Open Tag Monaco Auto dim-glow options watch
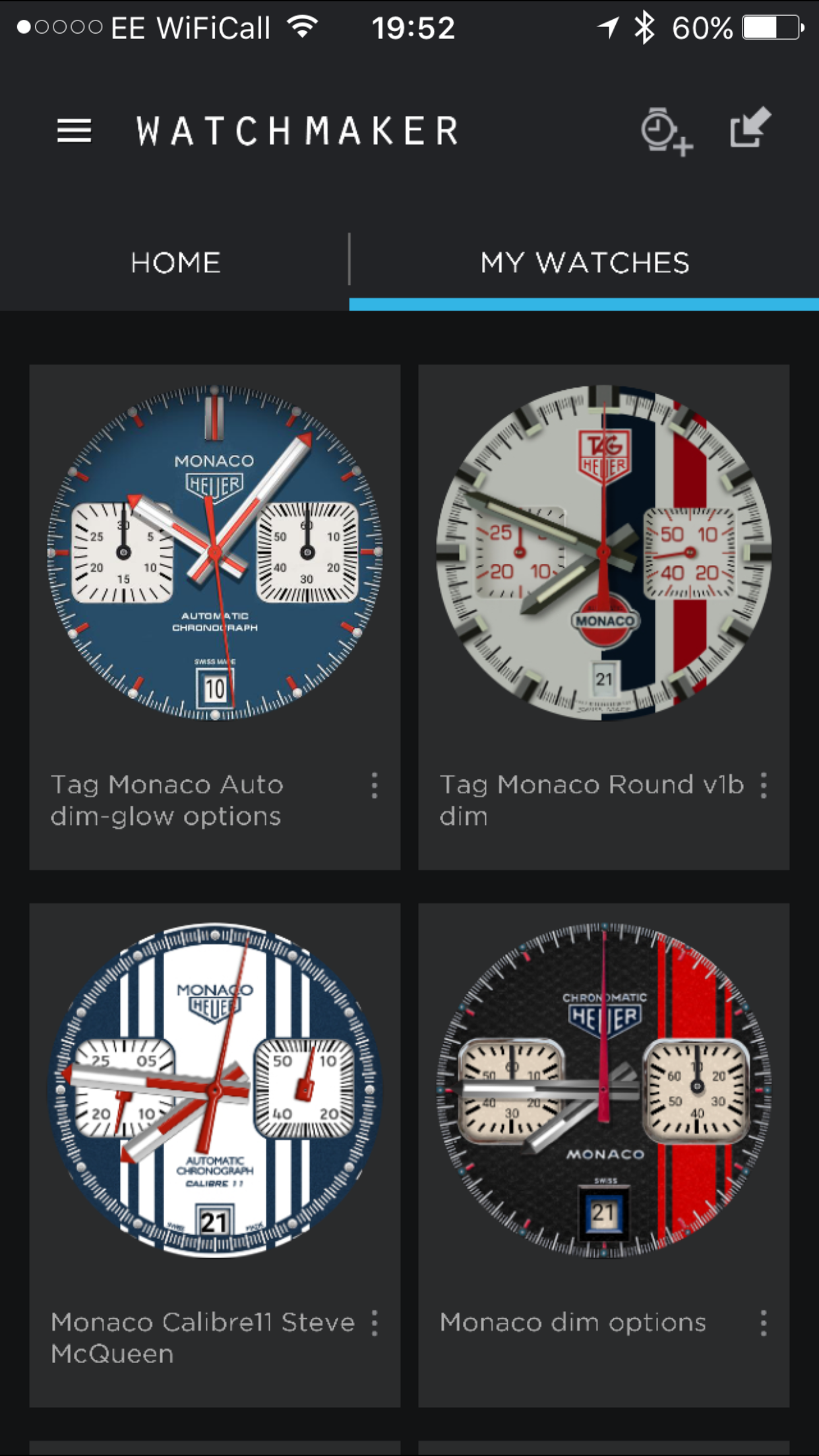The height and width of the screenshot is (1456, 819). [214, 553]
